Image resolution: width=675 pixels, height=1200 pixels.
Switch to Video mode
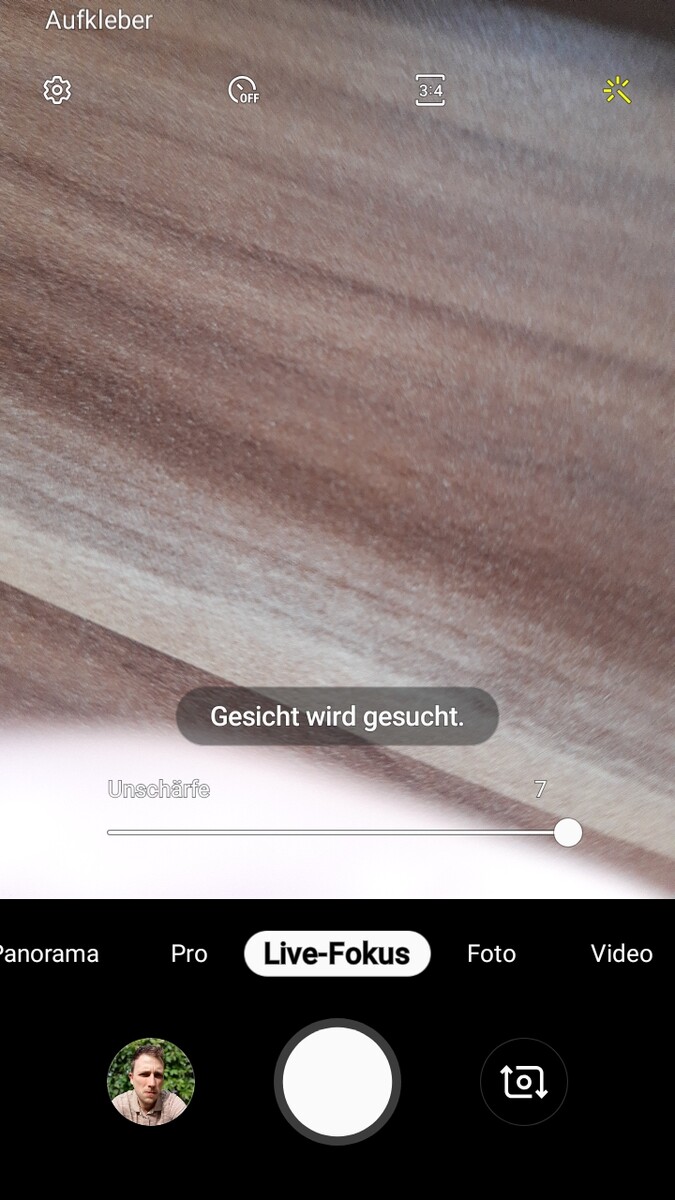coord(621,954)
